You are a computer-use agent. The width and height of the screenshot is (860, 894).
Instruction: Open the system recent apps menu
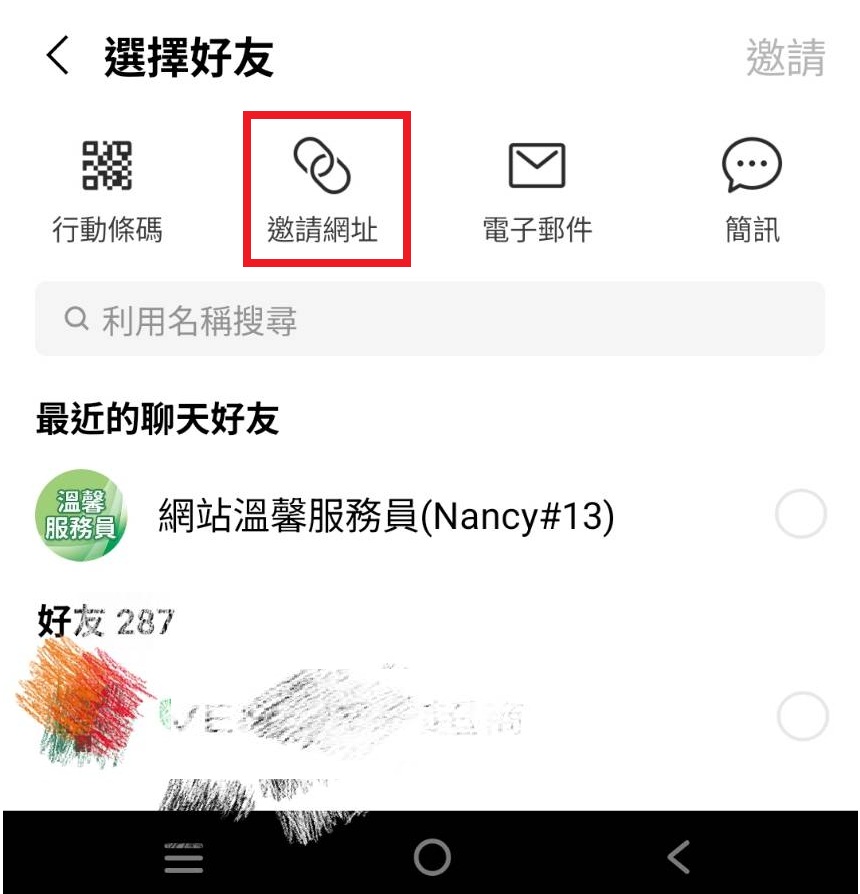coord(184,857)
